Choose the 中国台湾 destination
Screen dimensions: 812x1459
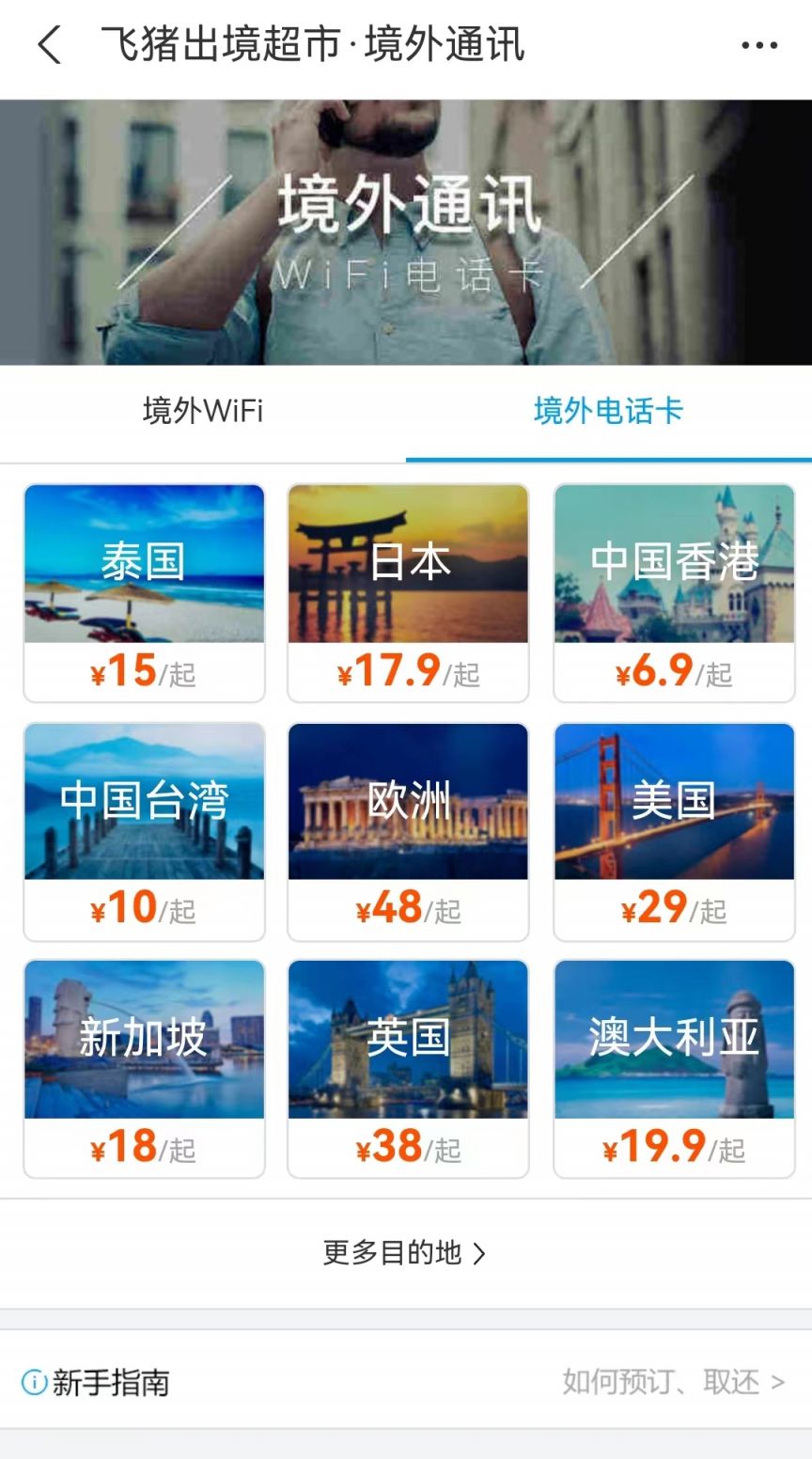coord(143,831)
